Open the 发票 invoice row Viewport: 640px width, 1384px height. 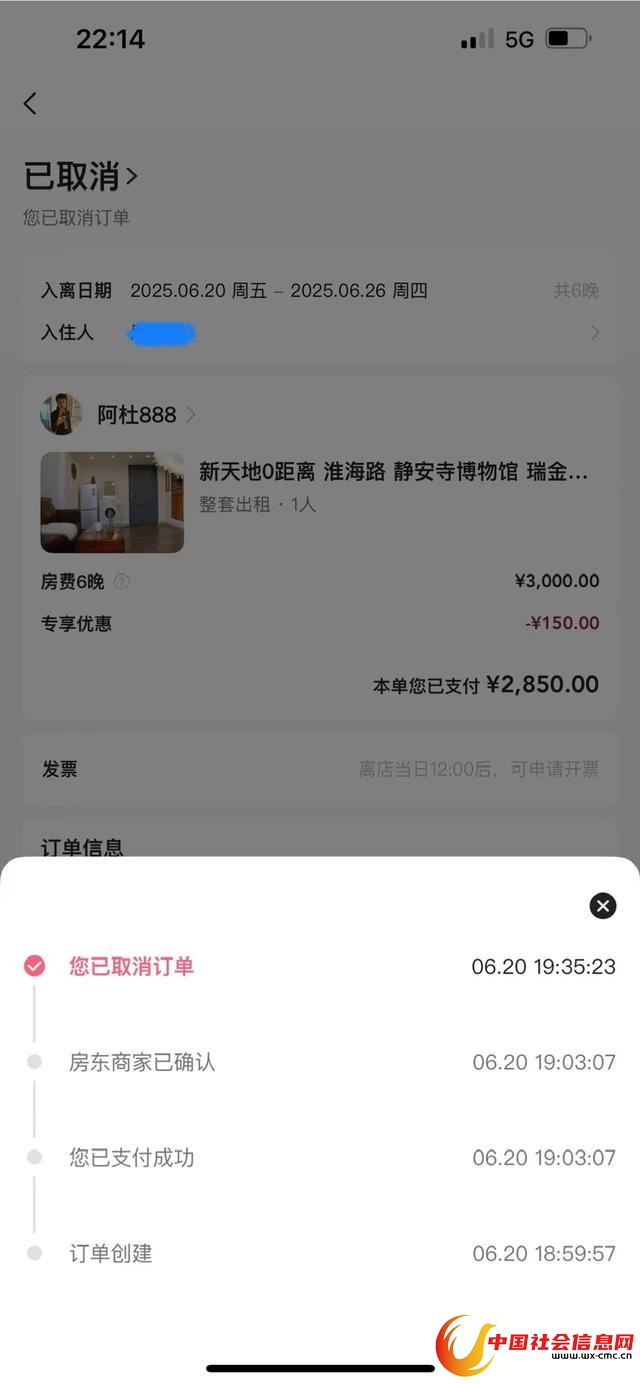(320, 769)
